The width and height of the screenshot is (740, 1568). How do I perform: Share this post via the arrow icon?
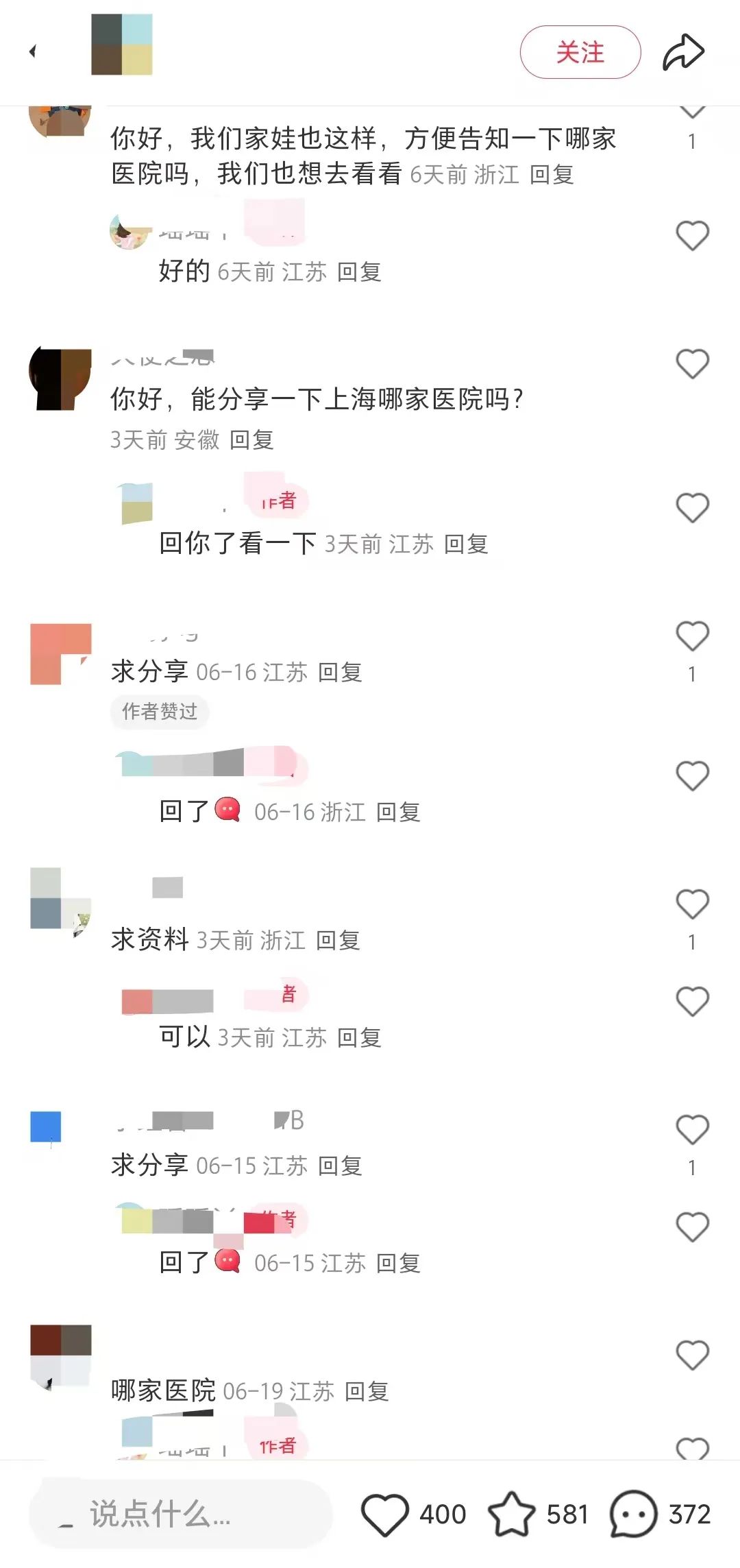coord(683,52)
